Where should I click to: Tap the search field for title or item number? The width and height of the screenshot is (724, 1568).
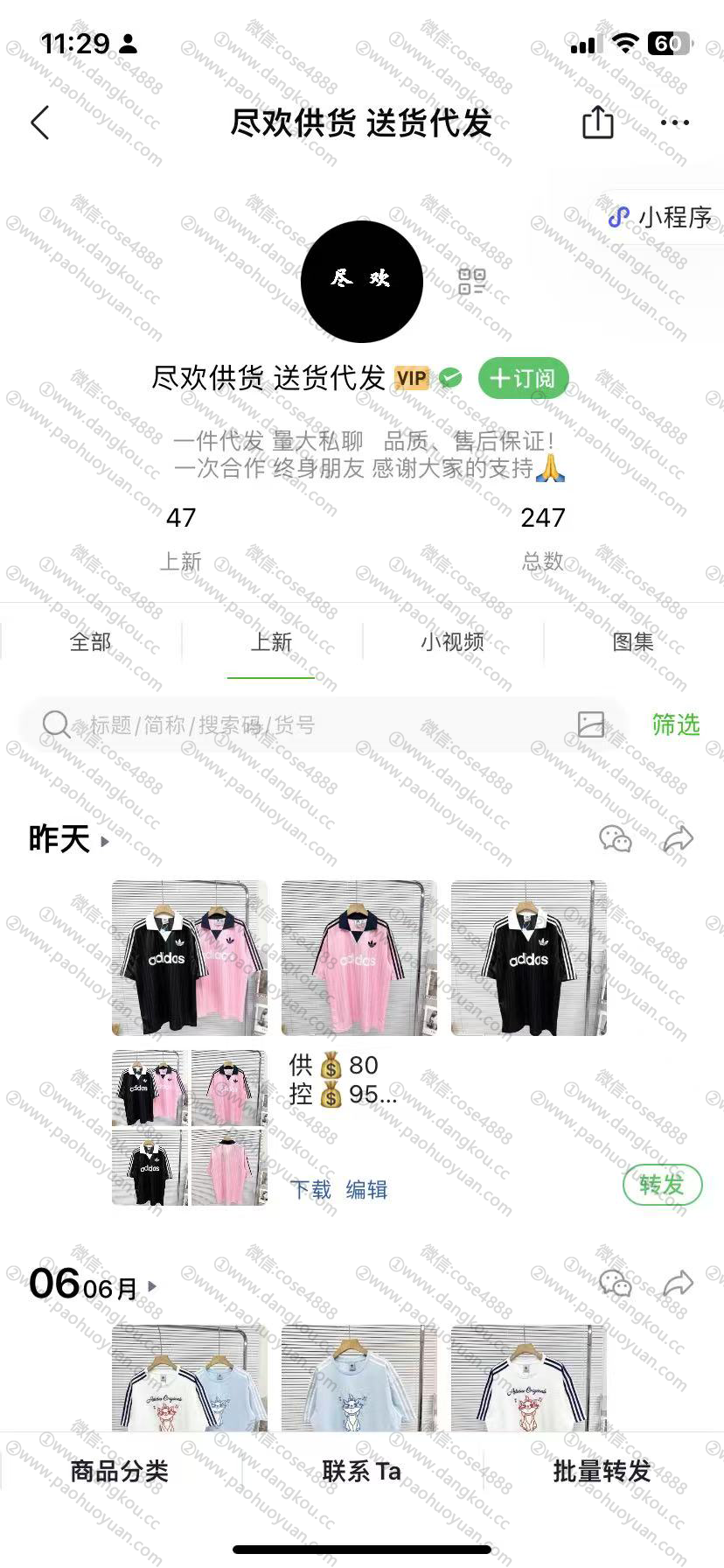pos(297,724)
